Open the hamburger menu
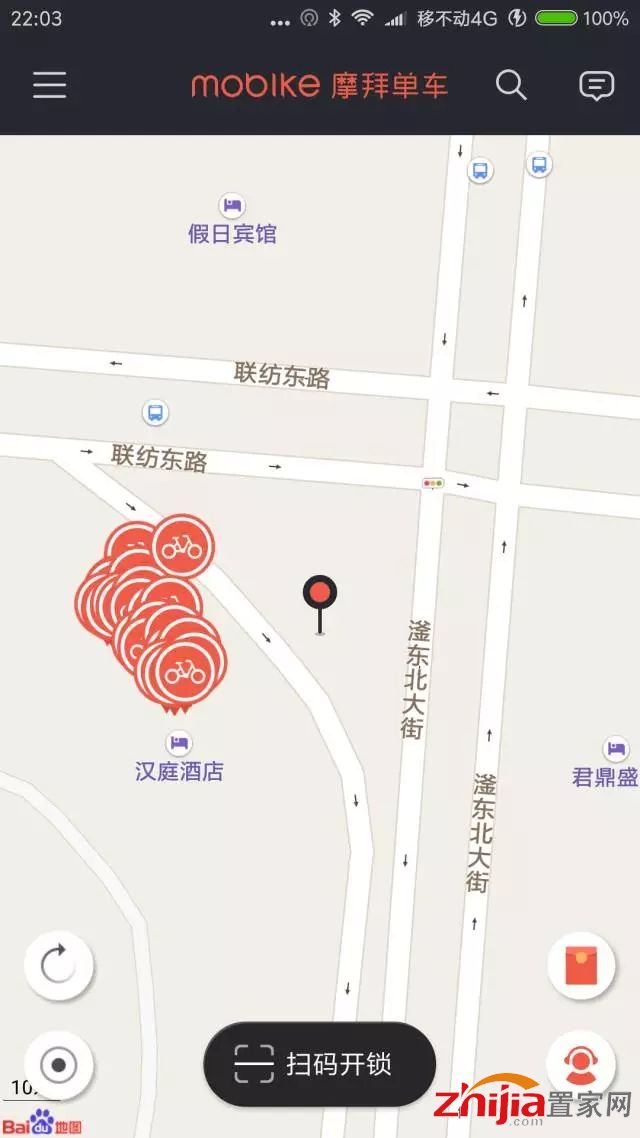This screenshot has height=1138, width=640. tap(49, 85)
